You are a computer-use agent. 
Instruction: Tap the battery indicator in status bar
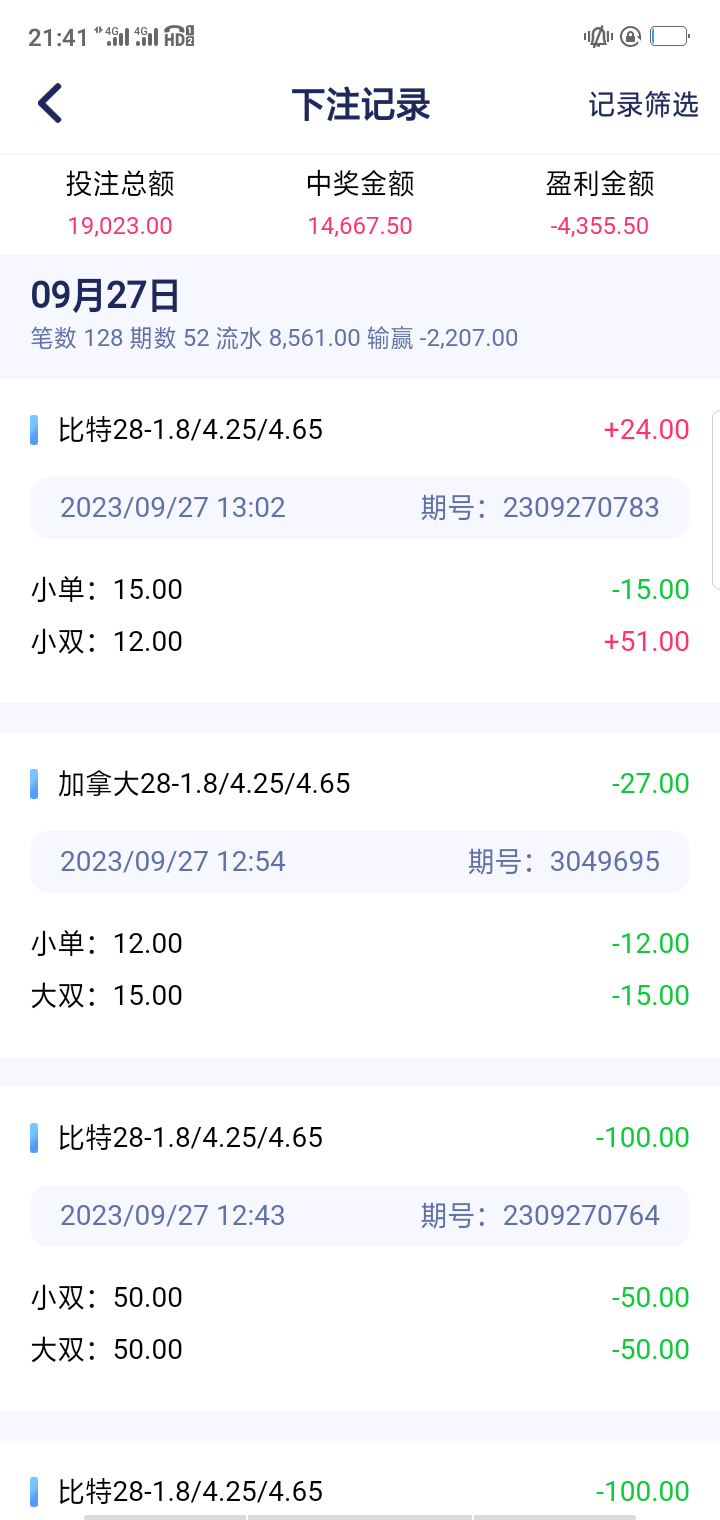pyautogui.click(x=668, y=35)
